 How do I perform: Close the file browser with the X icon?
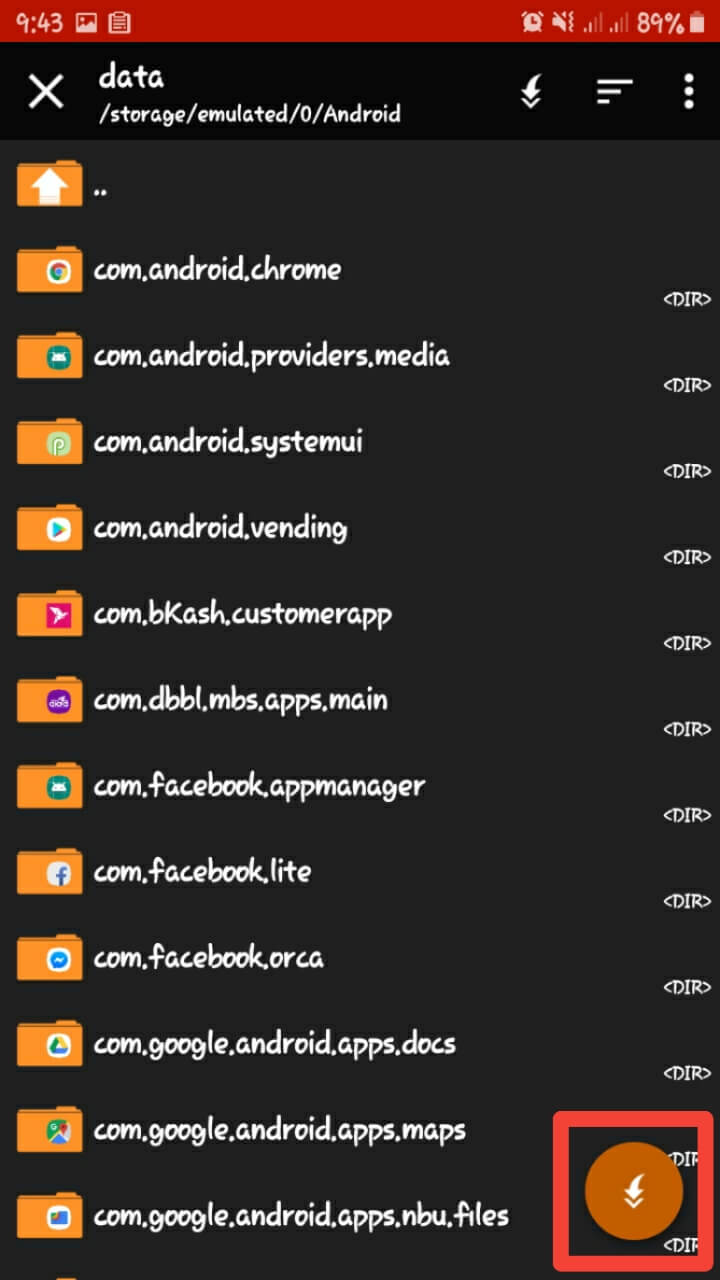pos(45,92)
